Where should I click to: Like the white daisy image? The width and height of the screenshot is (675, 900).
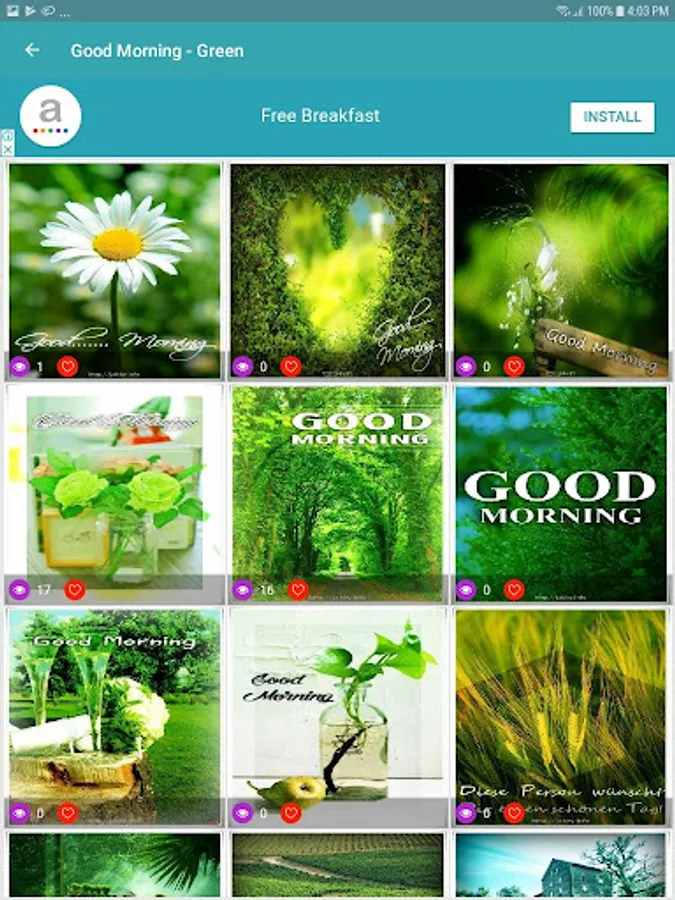tap(67, 366)
